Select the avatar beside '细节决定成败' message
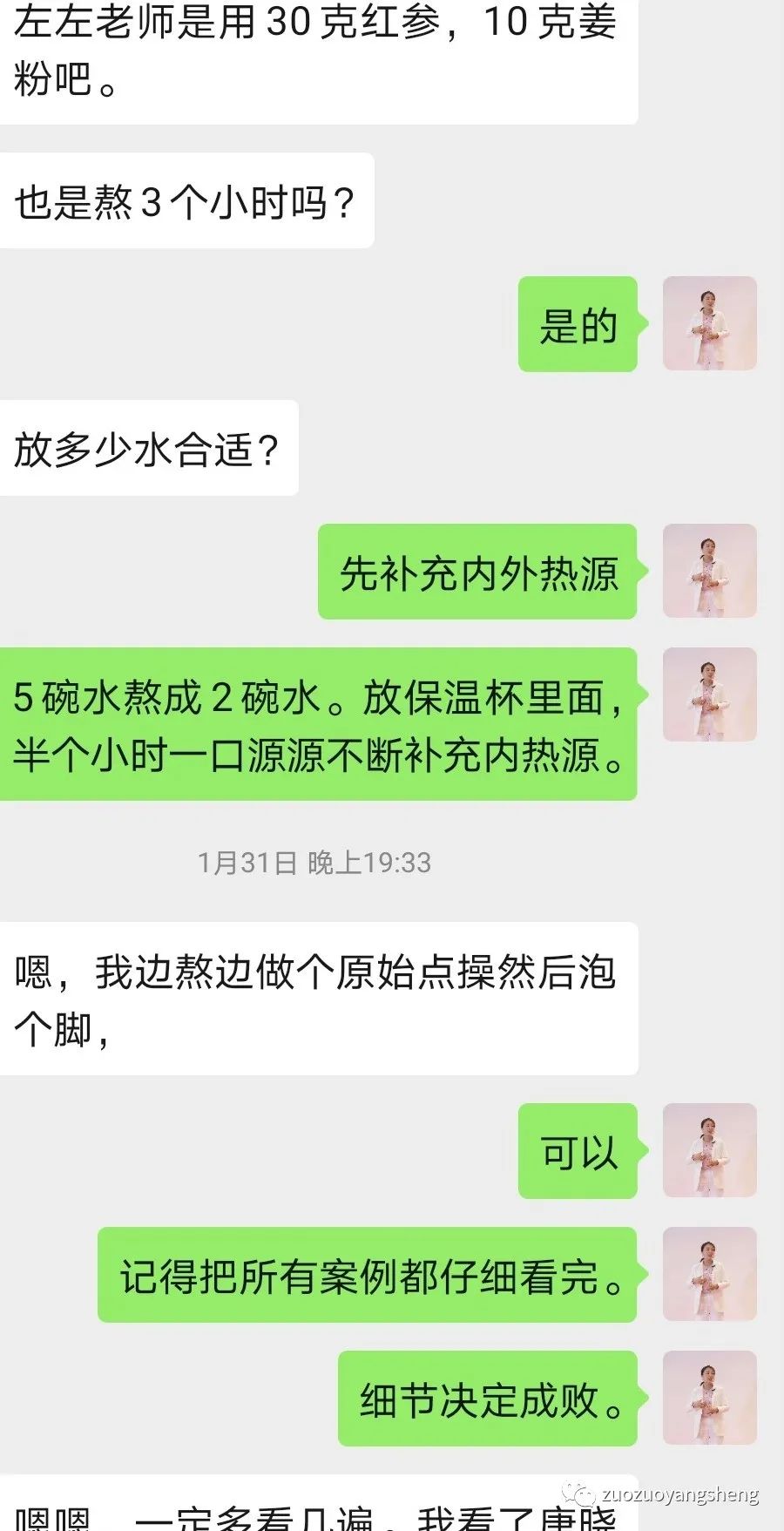The width and height of the screenshot is (784, 1531). tap(709, 1399)
